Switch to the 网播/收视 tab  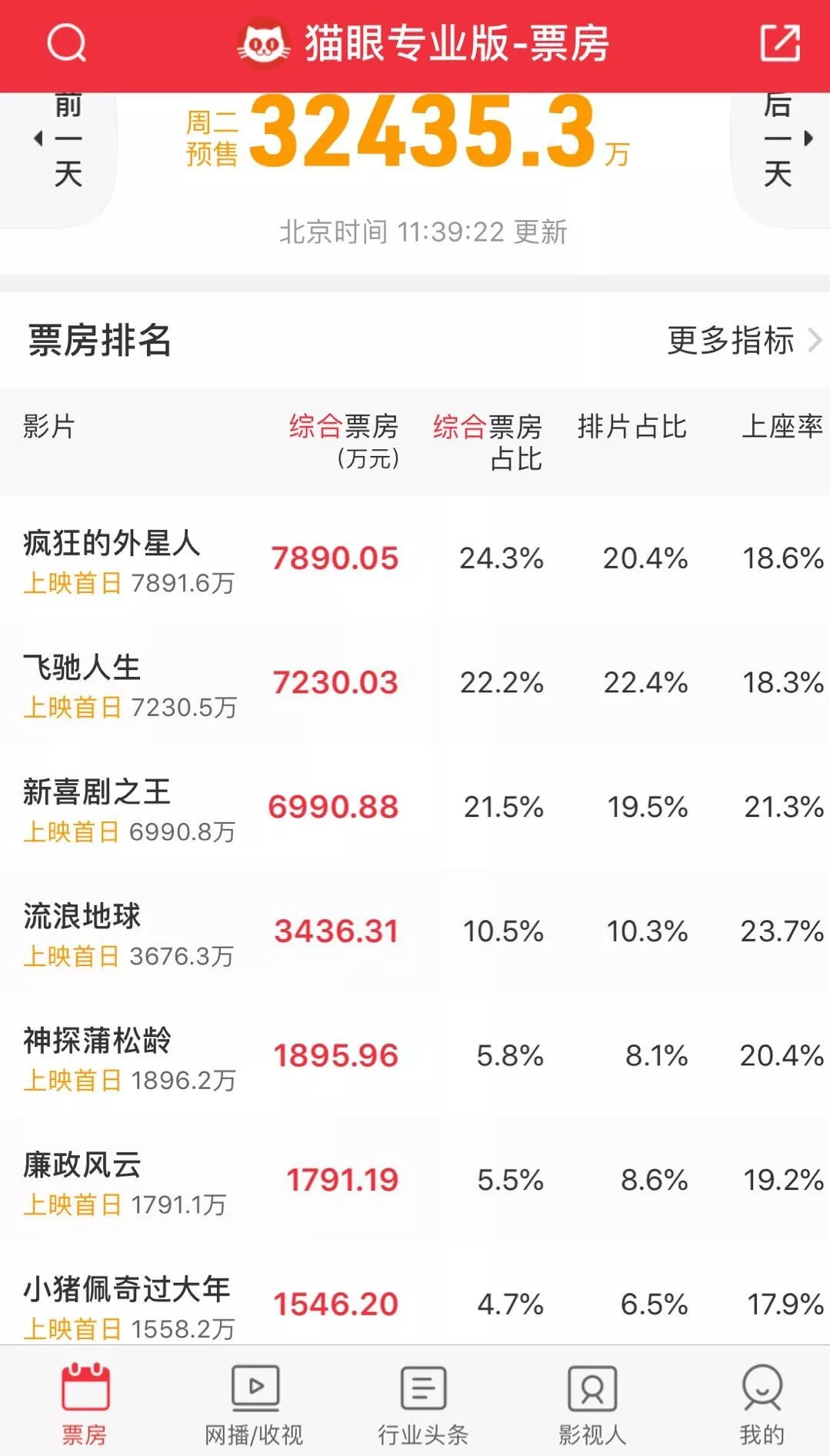coord(254,1403)
